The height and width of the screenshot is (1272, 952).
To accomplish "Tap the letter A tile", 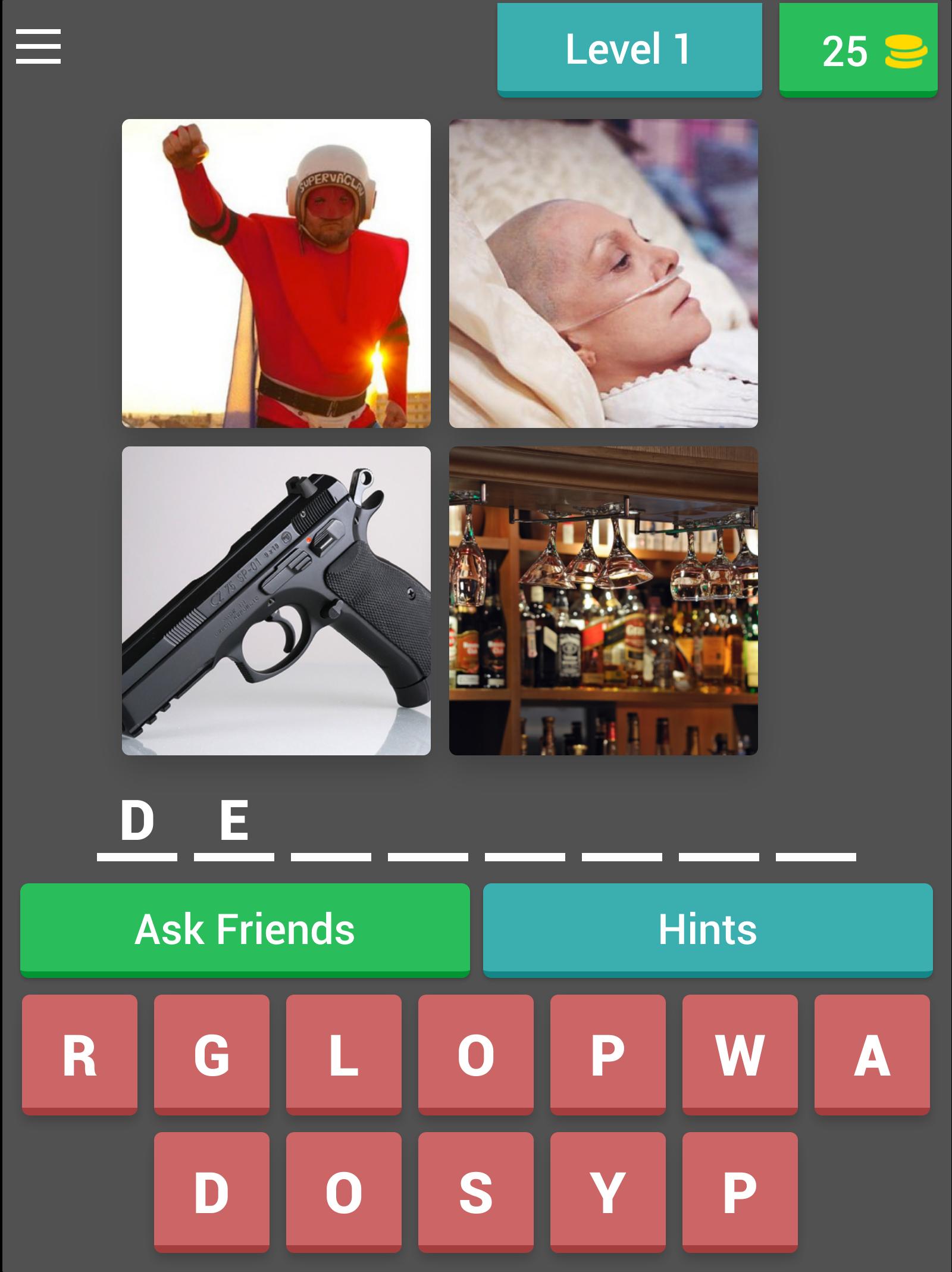I will pyautogui.click(x=872, y=1054).
